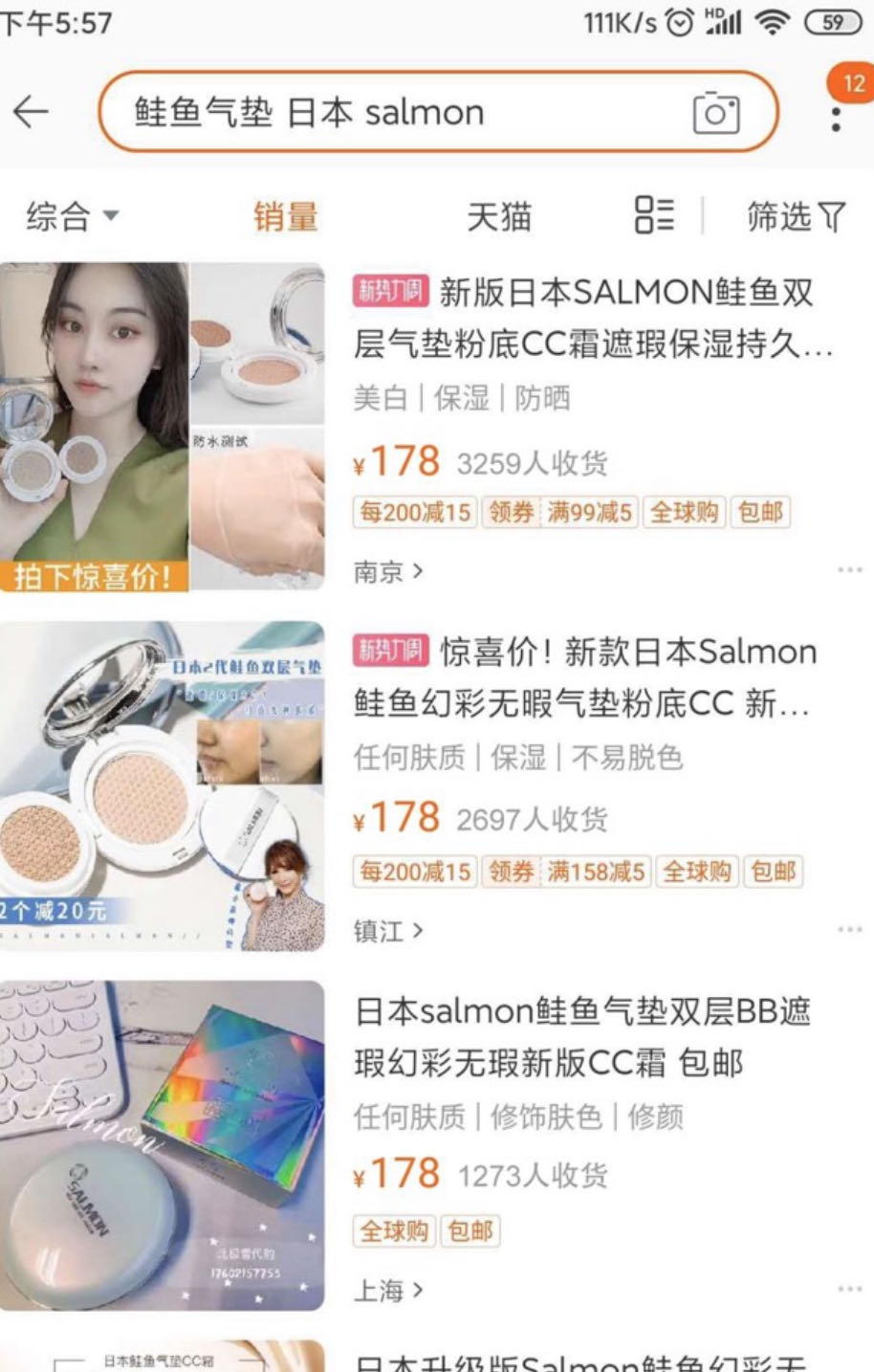Open the 南京 shop link
Viewport: 874px width, 1372px height.
(388, 572)
